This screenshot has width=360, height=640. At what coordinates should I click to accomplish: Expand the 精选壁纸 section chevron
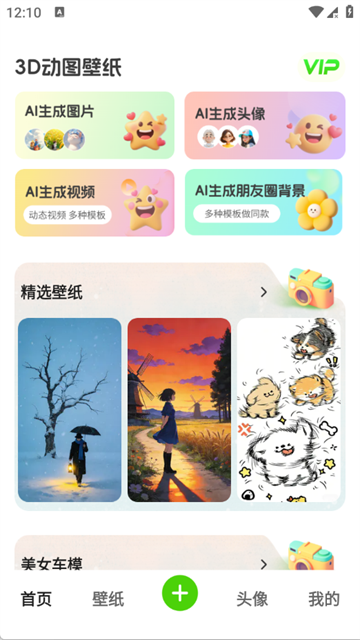(264, 292)
